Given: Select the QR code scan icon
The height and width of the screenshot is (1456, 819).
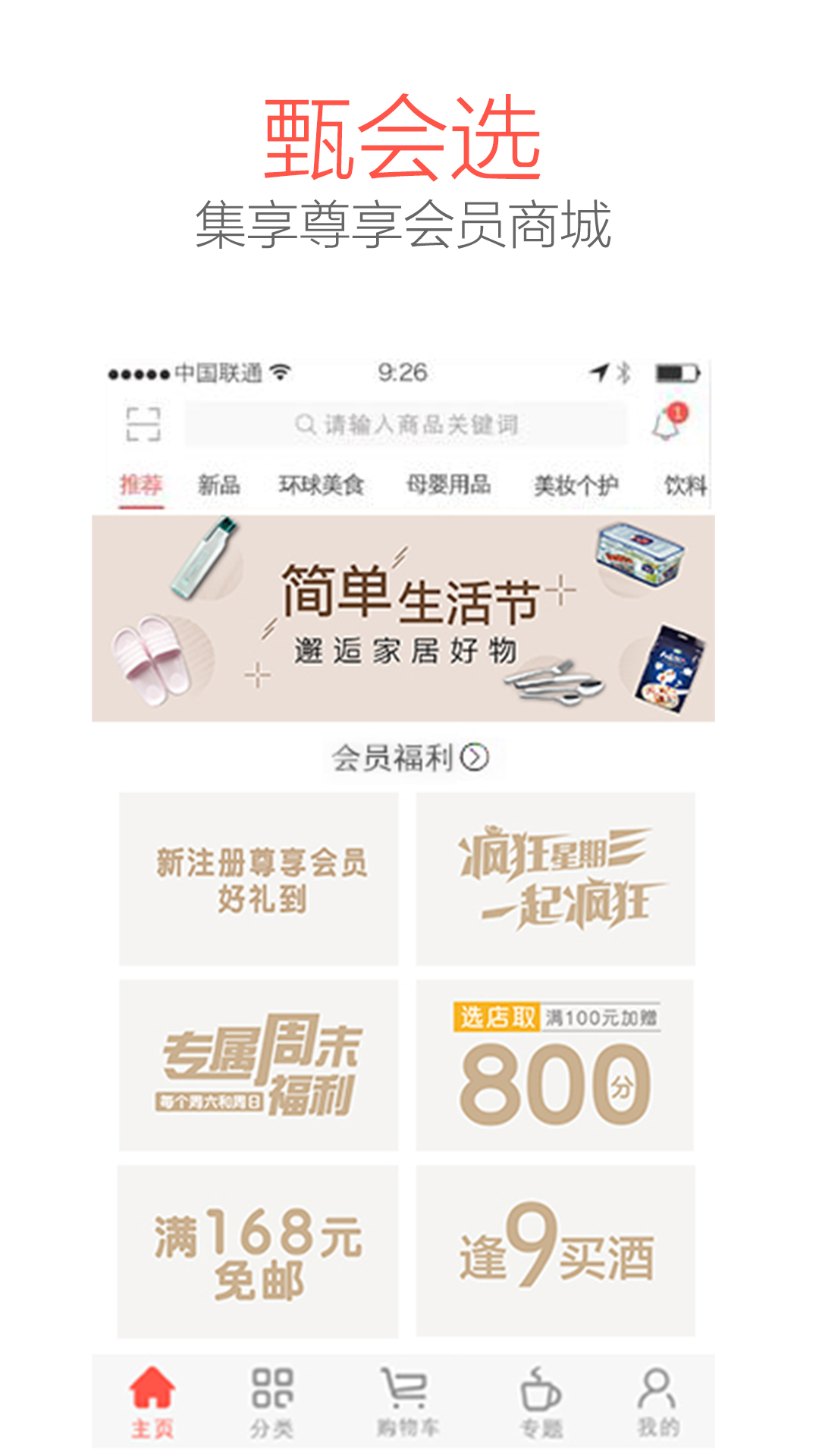Looking at the screenshot, I should [144, 425].
